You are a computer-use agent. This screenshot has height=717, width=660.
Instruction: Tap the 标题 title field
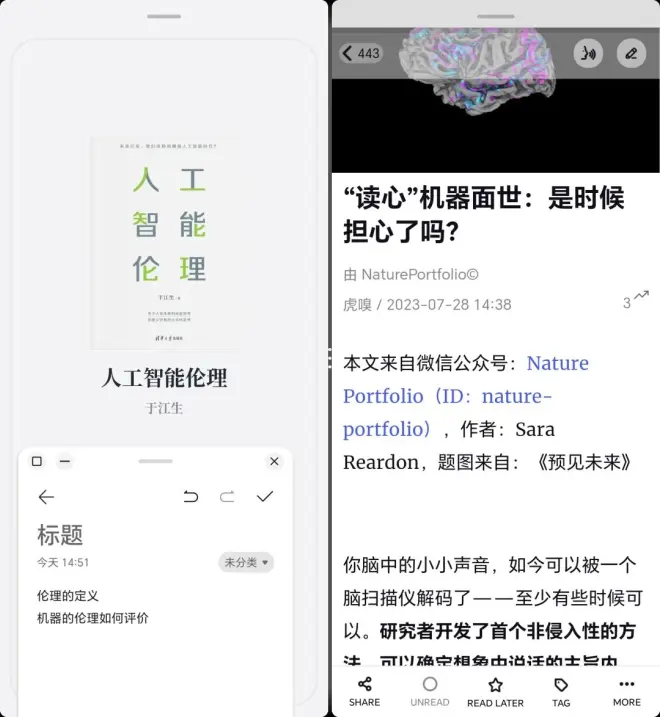(x=60, y=535)
